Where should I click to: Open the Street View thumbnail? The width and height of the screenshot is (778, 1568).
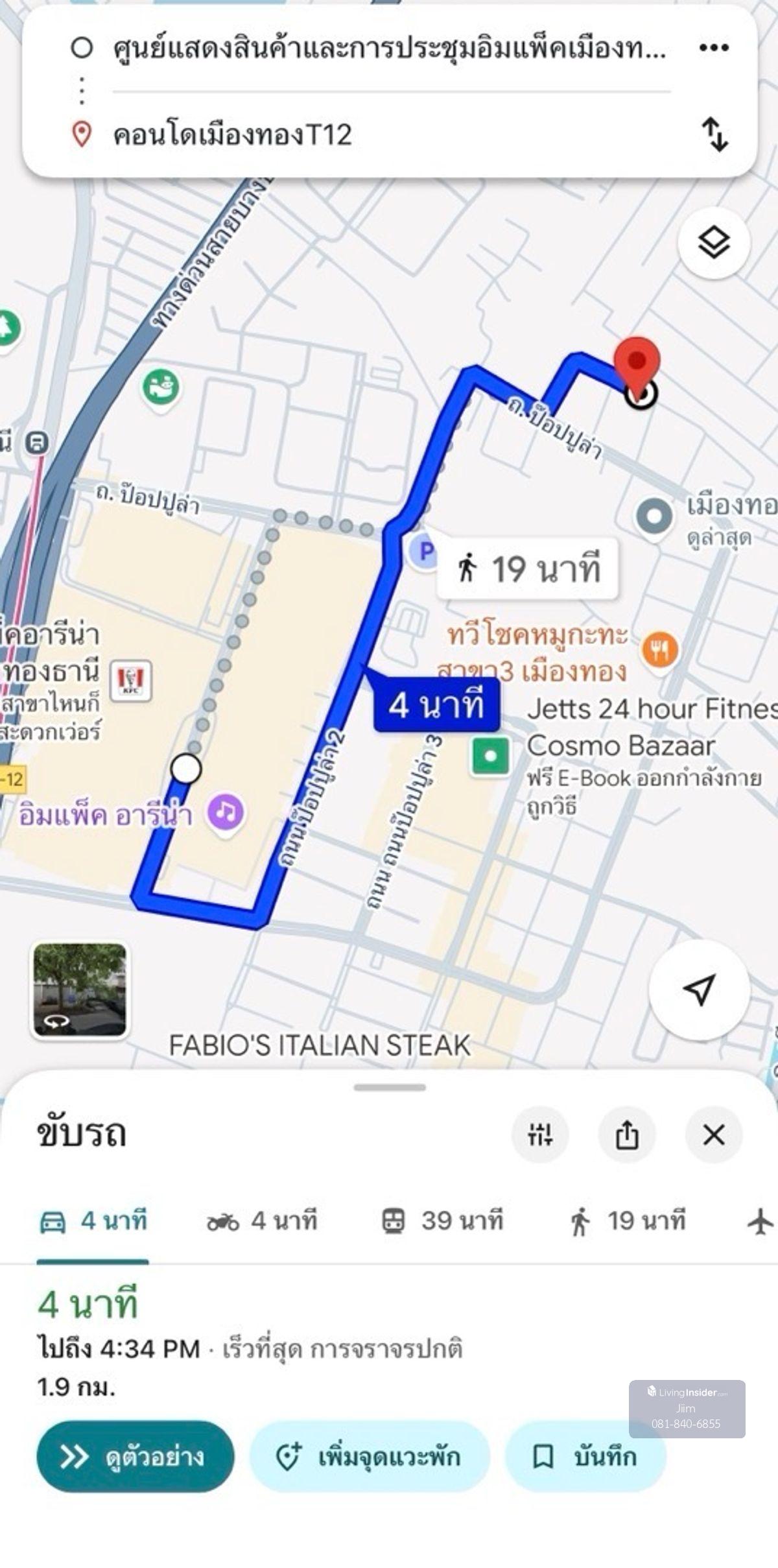click(80, 990)
